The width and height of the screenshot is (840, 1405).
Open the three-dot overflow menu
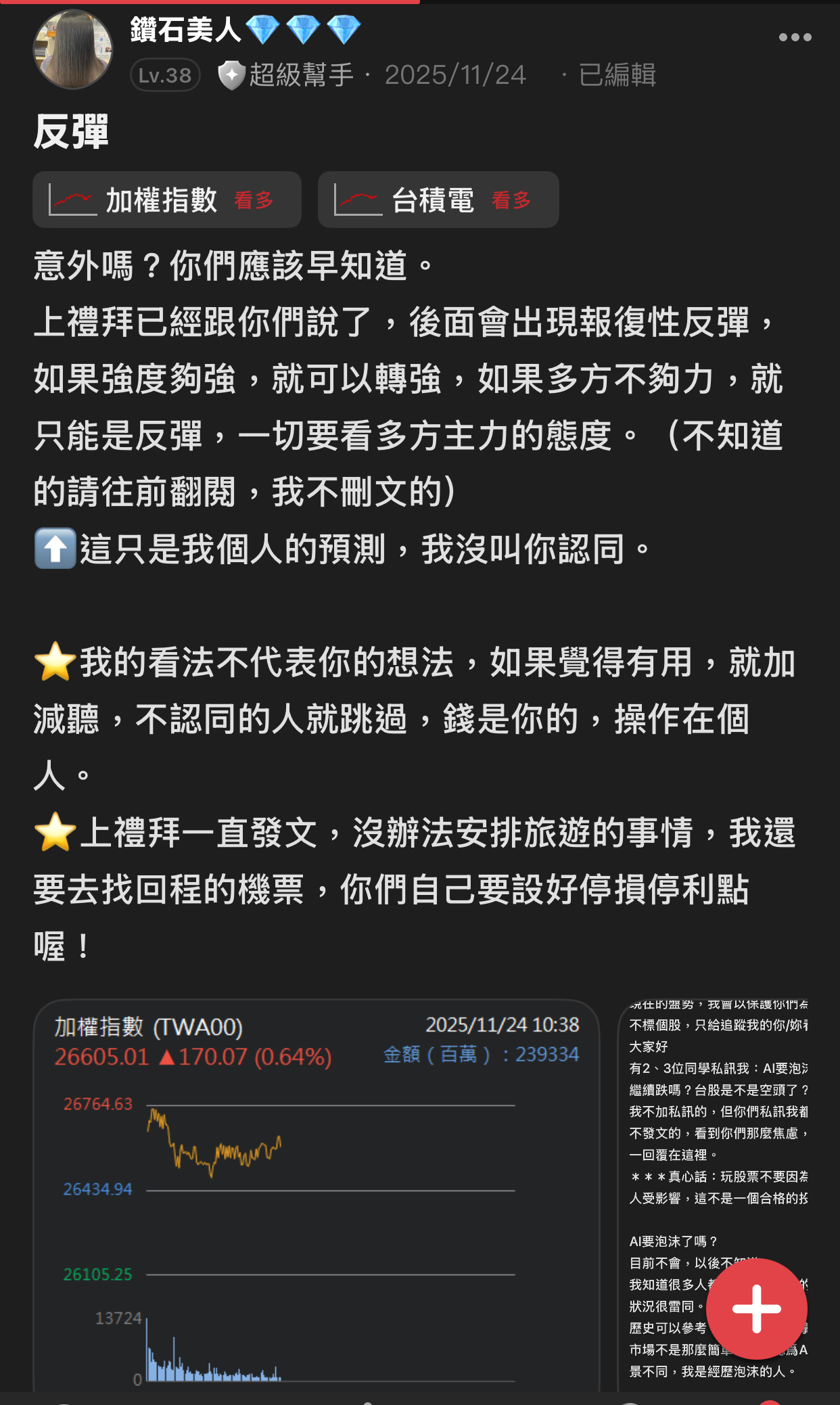click(795, 37)
